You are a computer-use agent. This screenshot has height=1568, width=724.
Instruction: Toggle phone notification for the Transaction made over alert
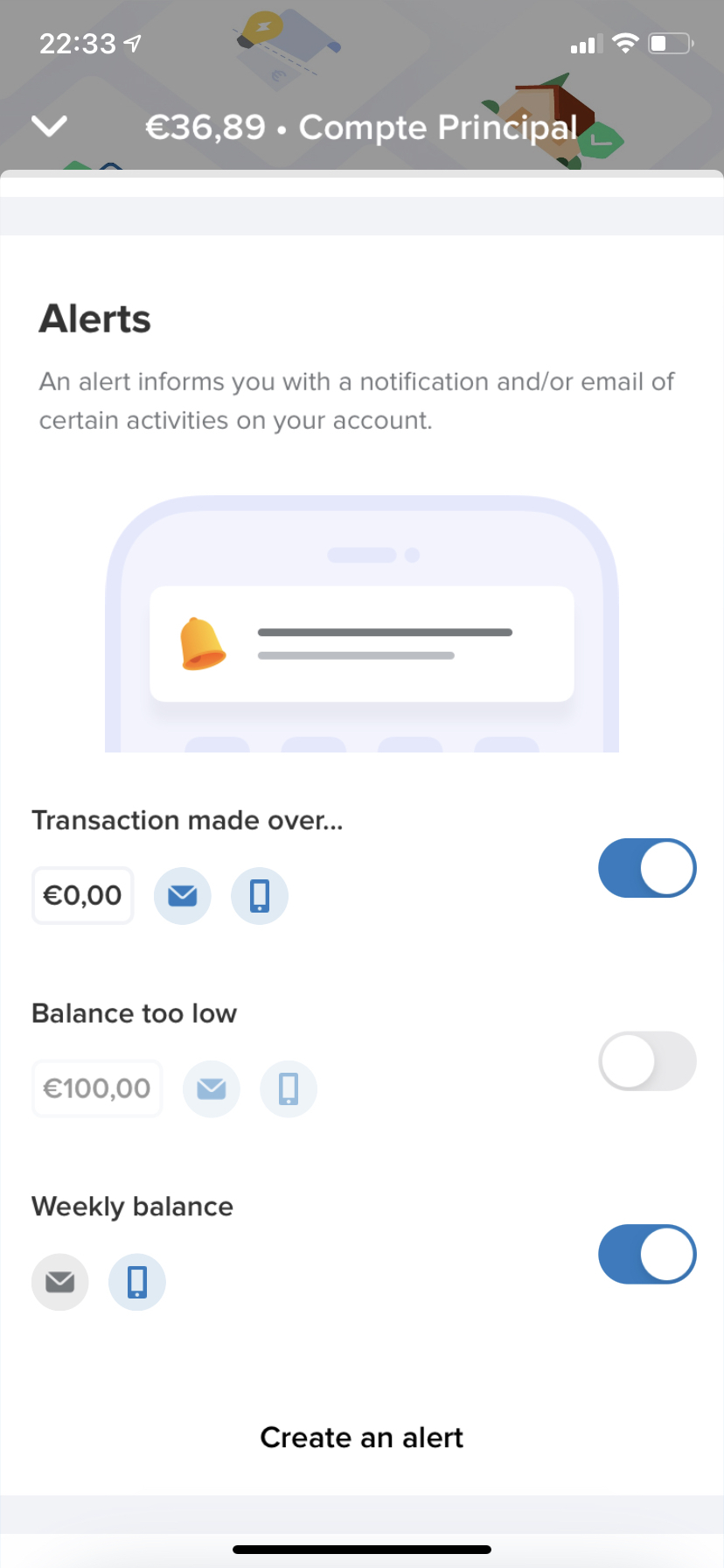click(260, 896)
